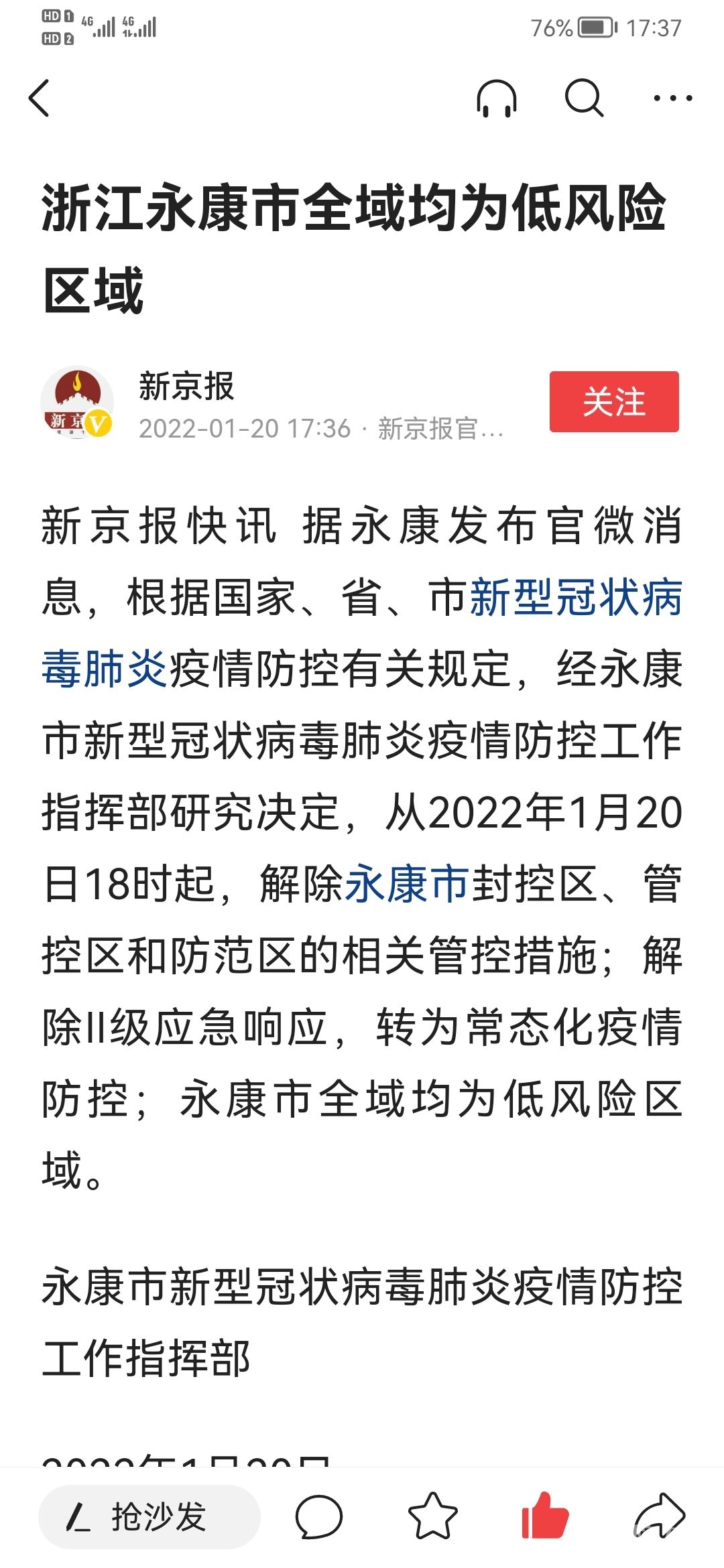Tap the red 关注 follow button
This screenshot has width=724, height=1568.
click(613, 401)
